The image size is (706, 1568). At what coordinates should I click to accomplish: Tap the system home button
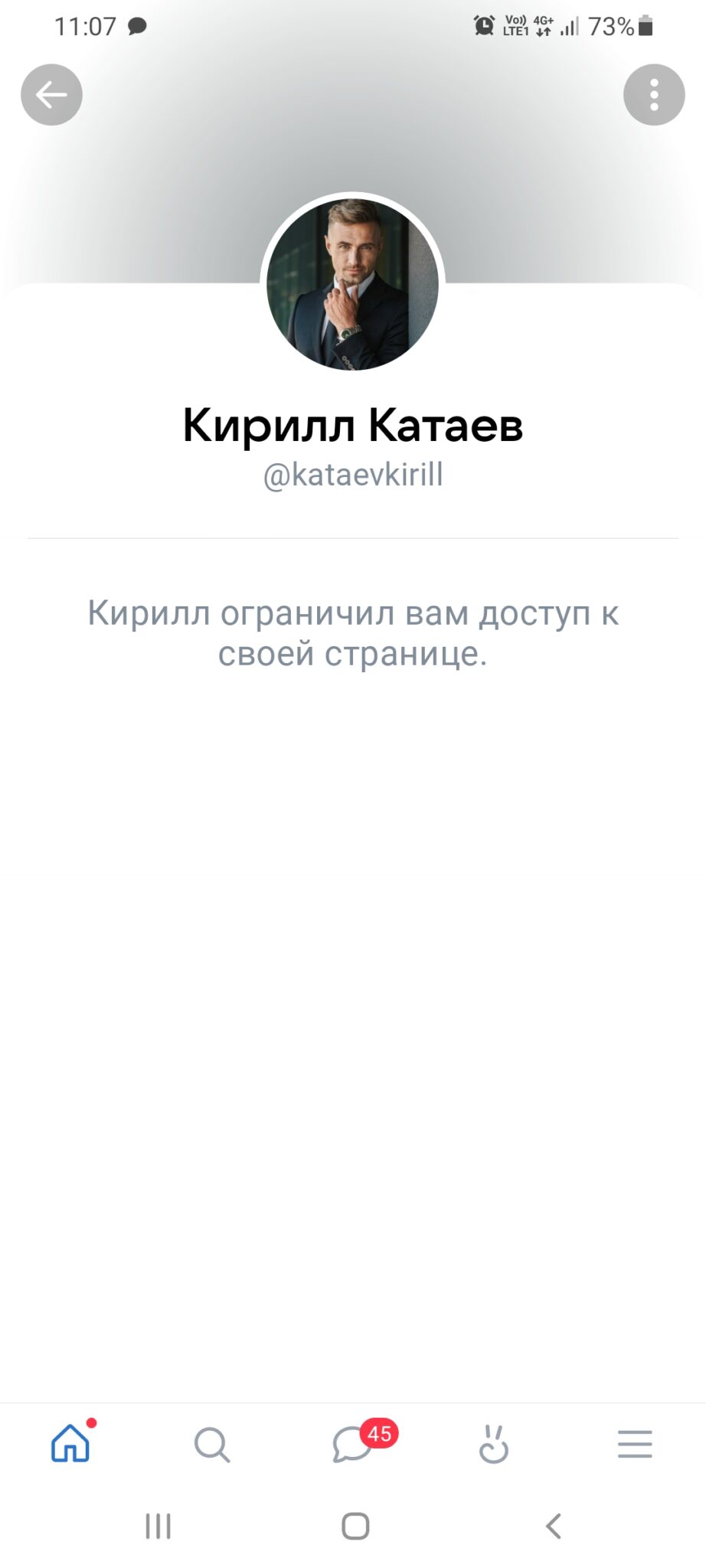355,1526
